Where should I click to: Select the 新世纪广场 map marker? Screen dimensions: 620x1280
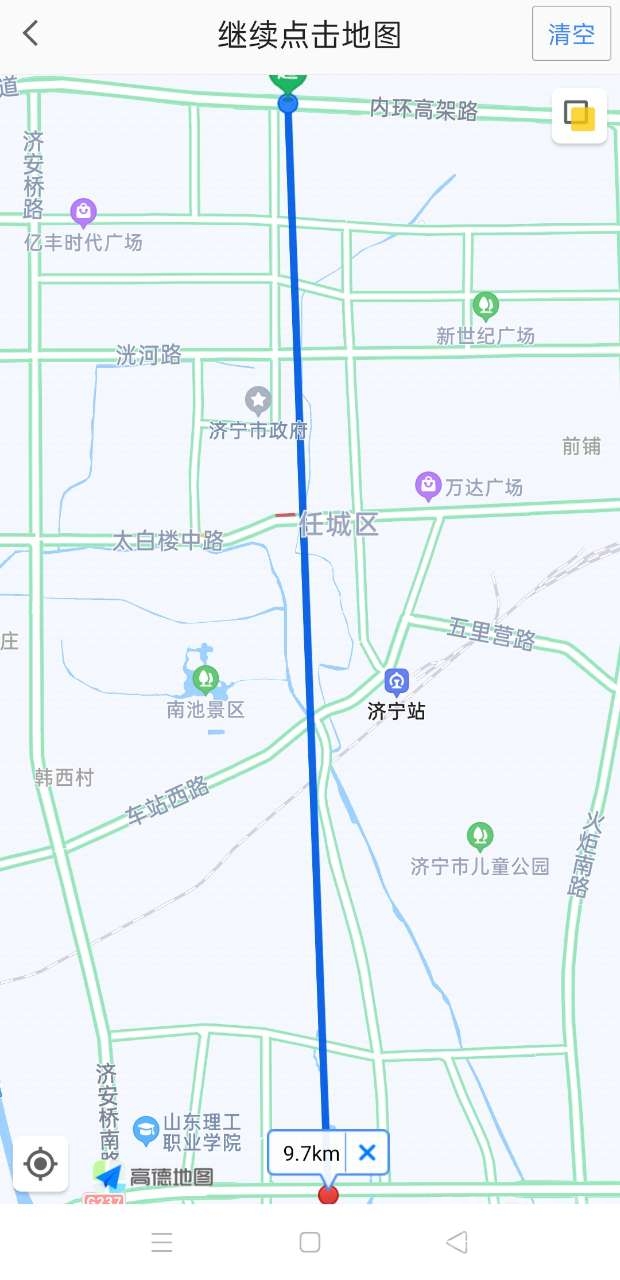click(485, 305)
